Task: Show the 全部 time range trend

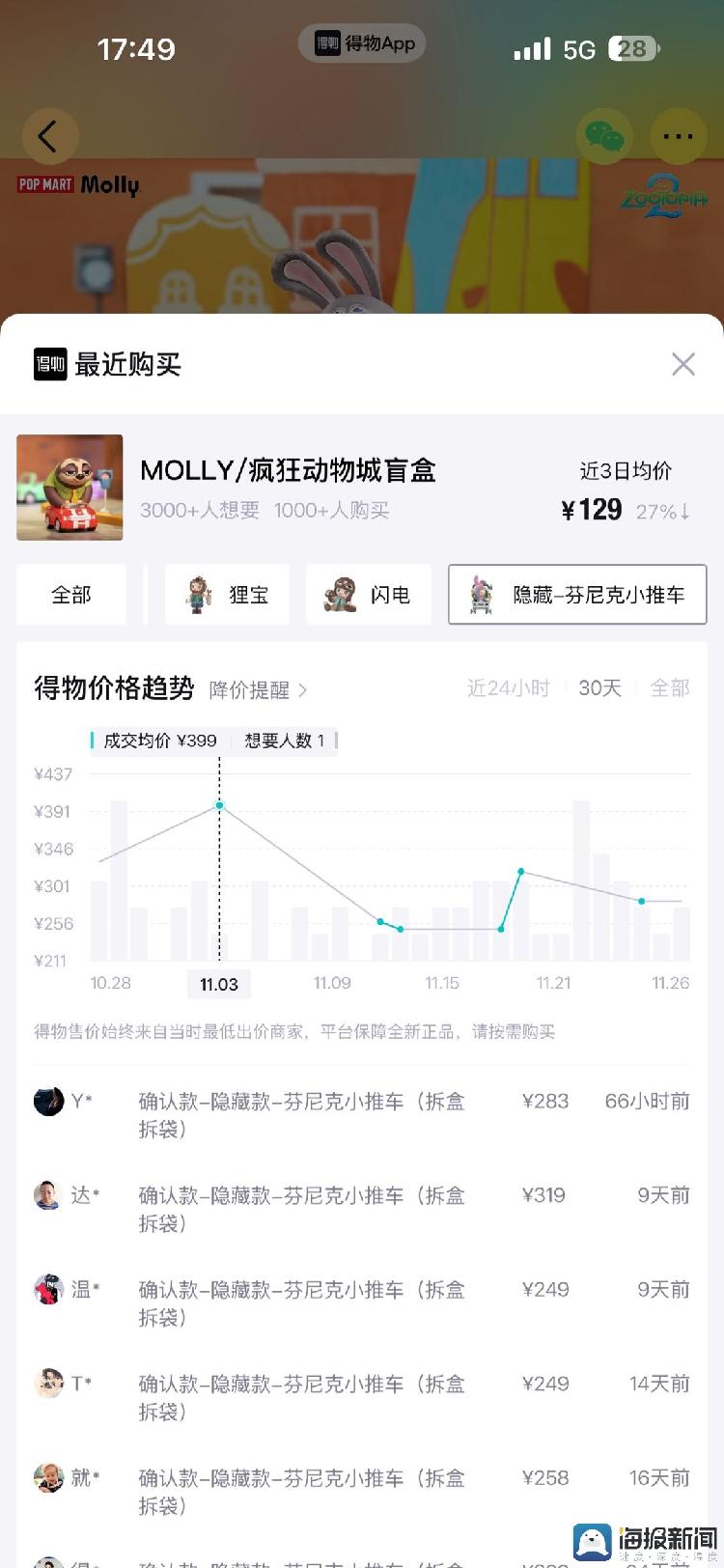Action: tap(670, 688)
